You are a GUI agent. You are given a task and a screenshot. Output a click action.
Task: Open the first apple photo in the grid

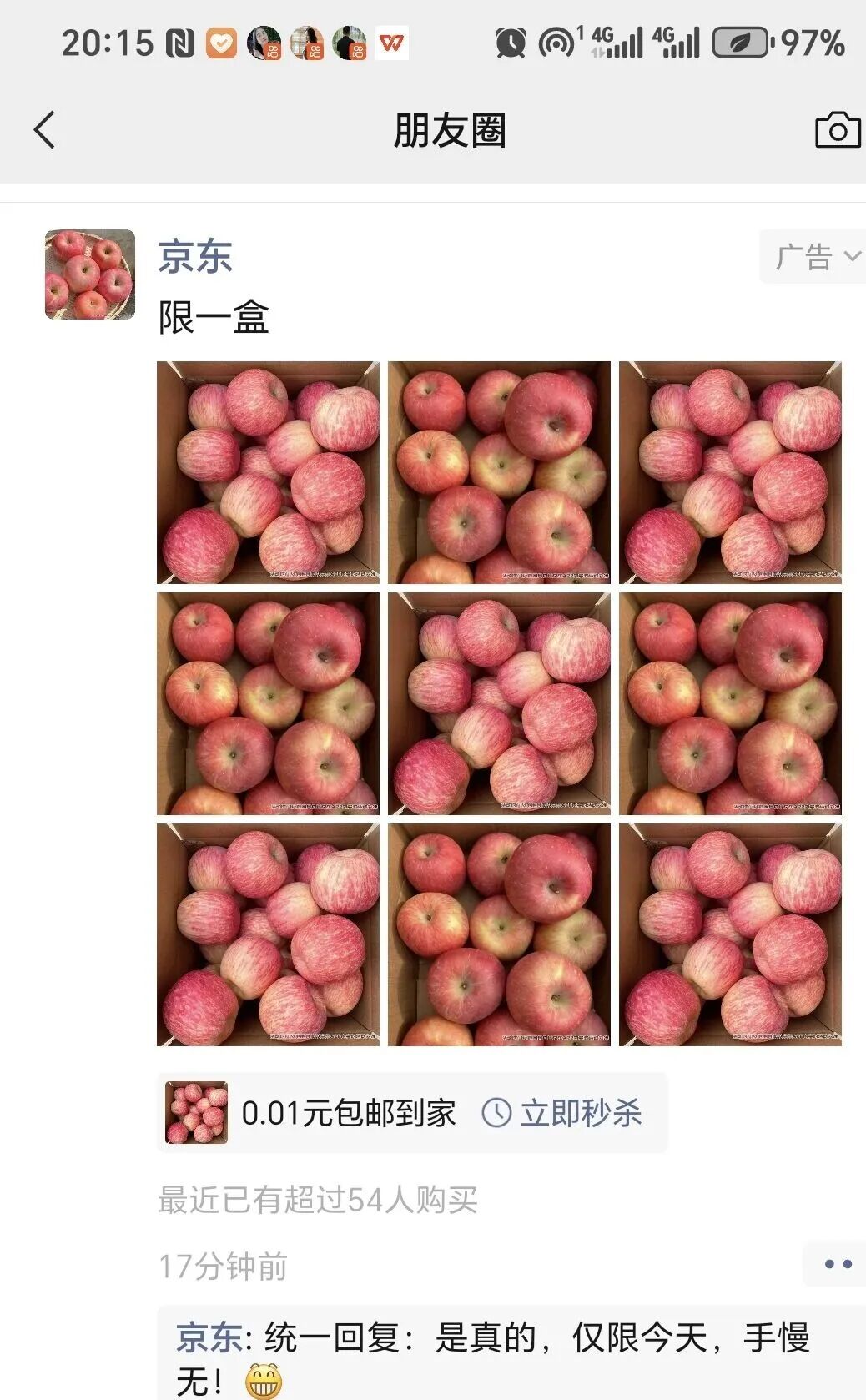268,472
